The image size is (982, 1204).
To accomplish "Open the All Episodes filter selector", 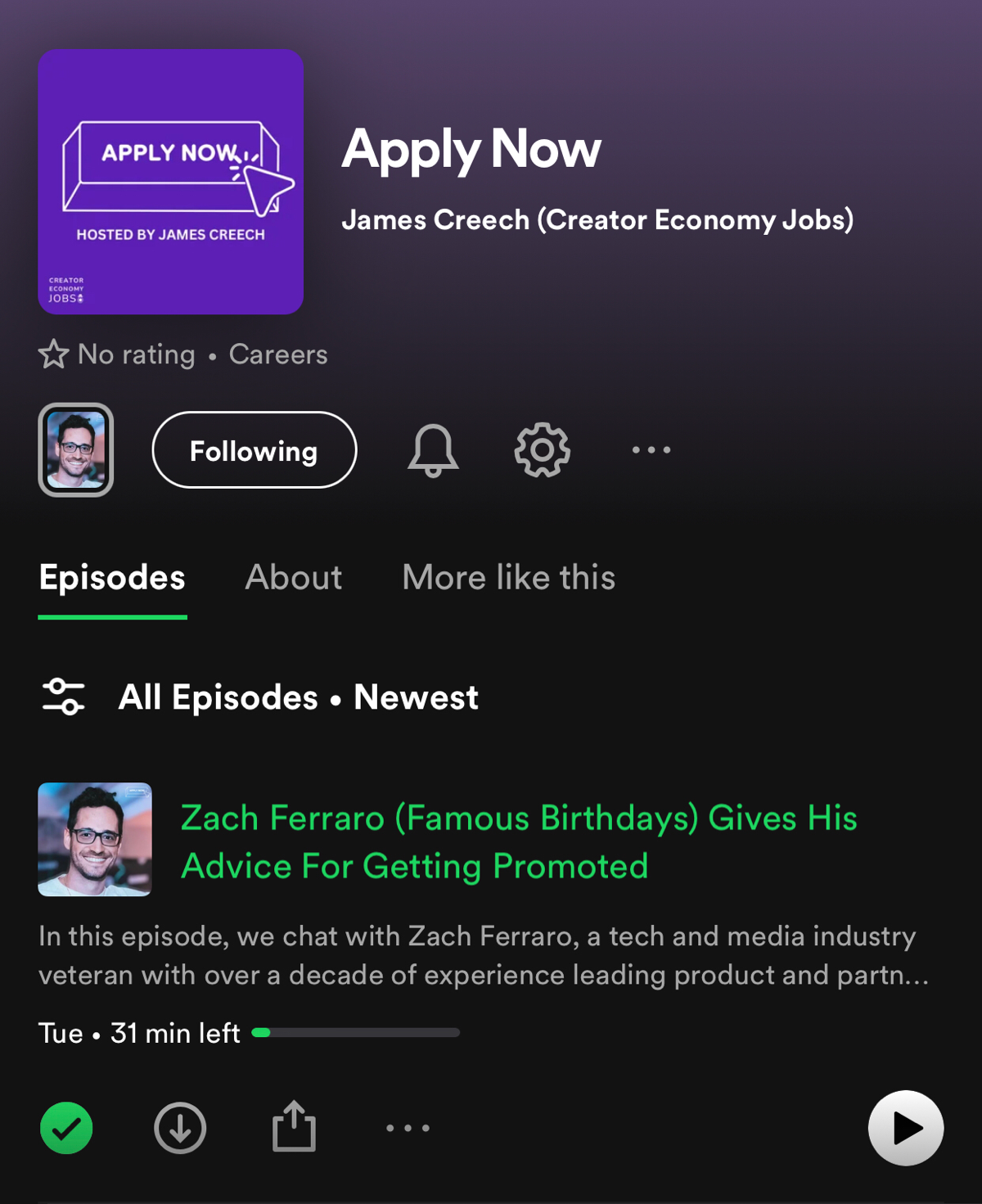I will click(x=218, y=697).
